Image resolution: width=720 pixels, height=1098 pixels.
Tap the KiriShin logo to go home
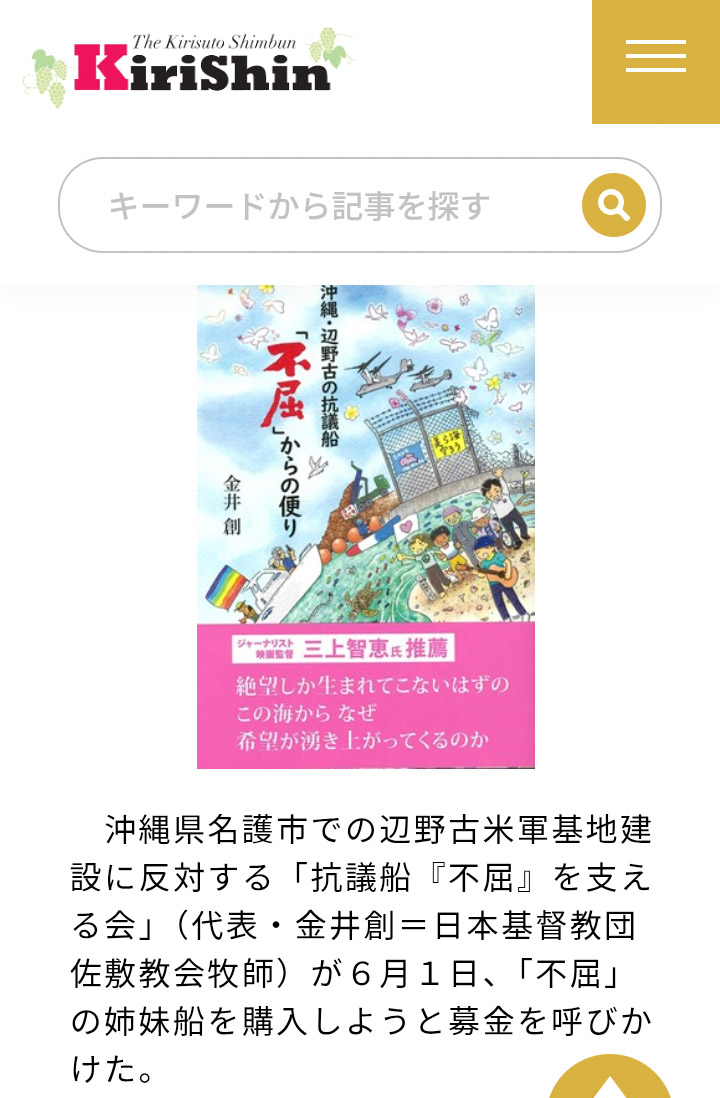[189, 67]
